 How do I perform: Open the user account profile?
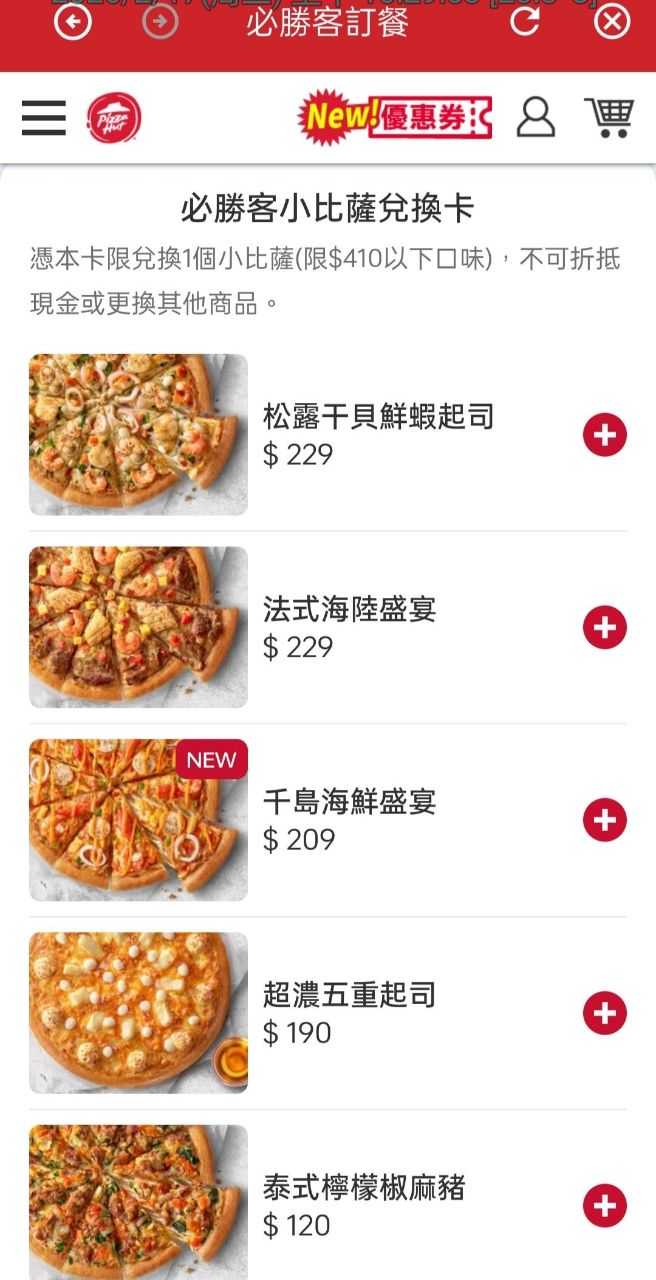click(x=535, y=118)
